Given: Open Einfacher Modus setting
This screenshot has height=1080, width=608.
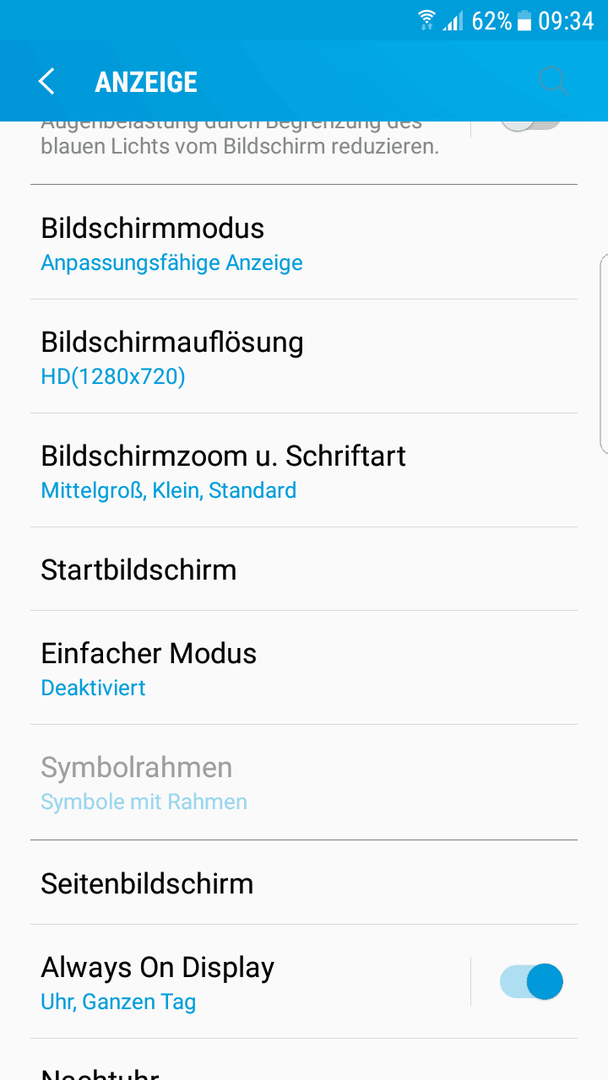Looking at the screenshot, I should tap(304, 668).
